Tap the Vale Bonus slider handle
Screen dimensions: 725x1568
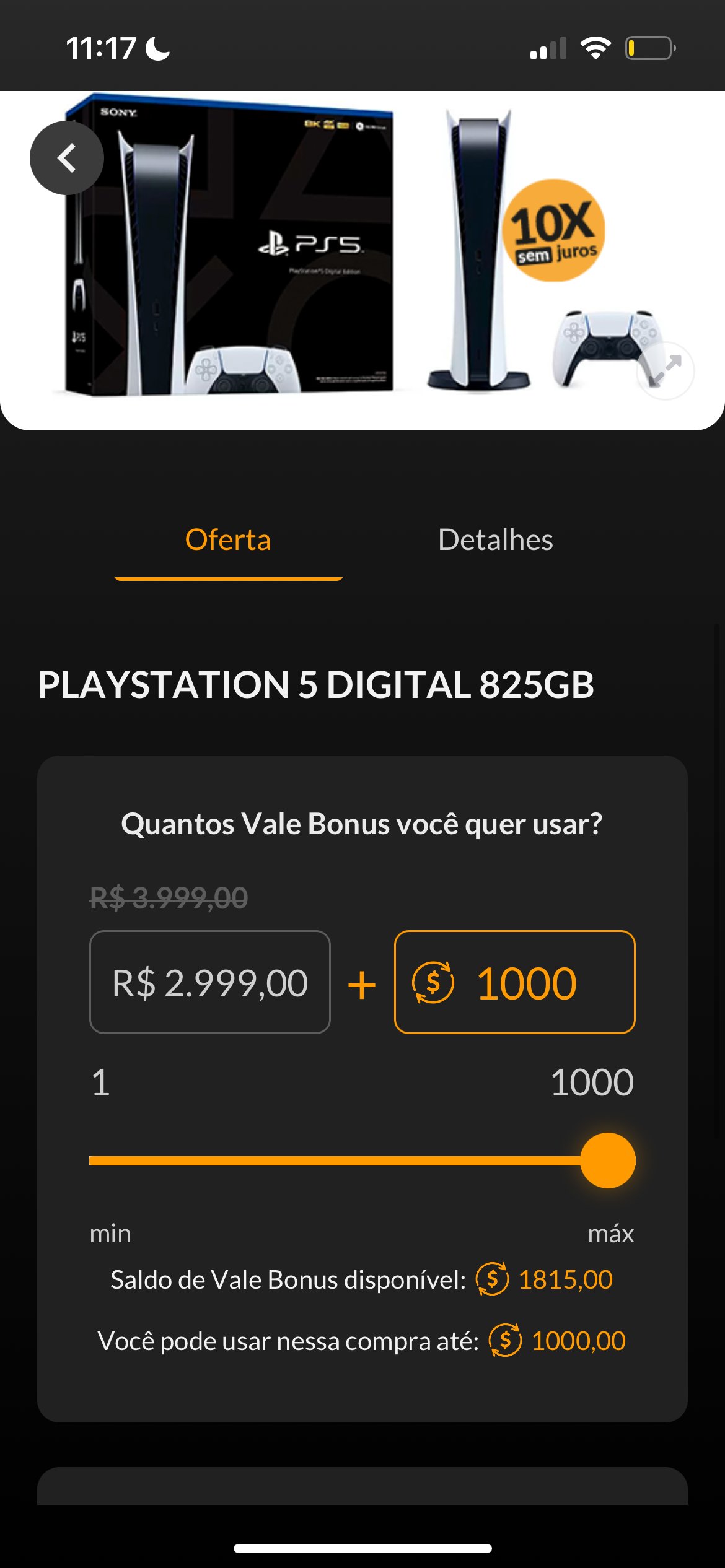(x=608, y=1161)
